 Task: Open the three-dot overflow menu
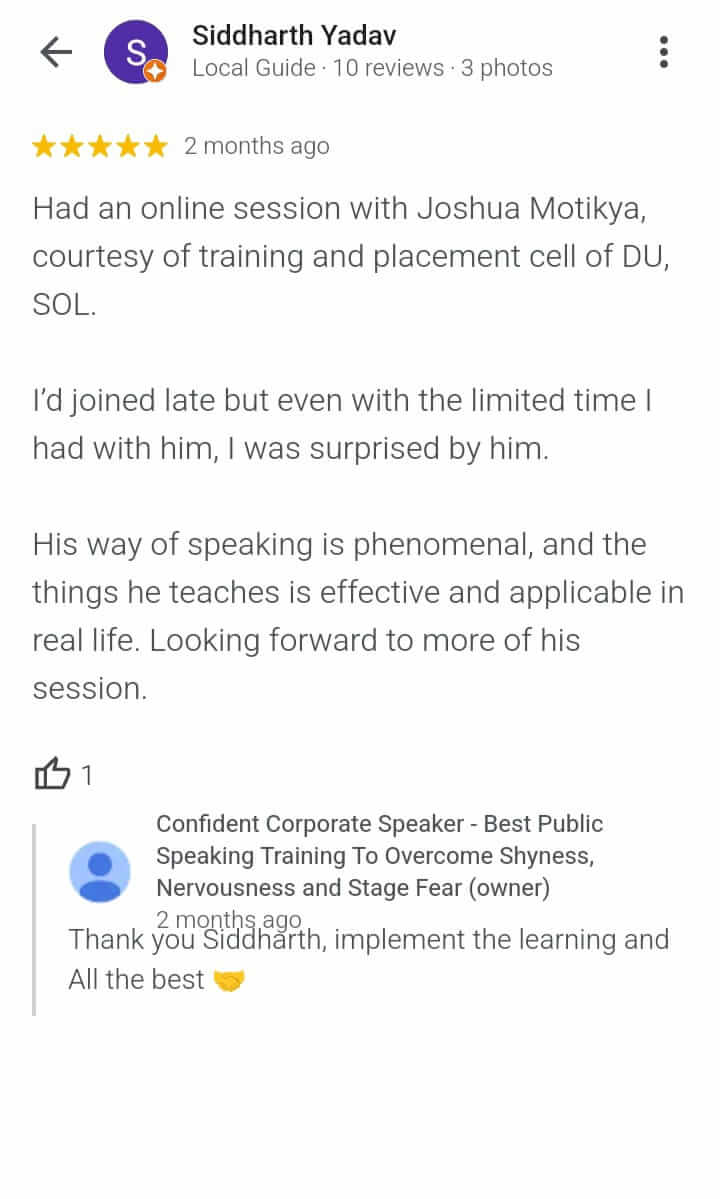tap(664, 52)
